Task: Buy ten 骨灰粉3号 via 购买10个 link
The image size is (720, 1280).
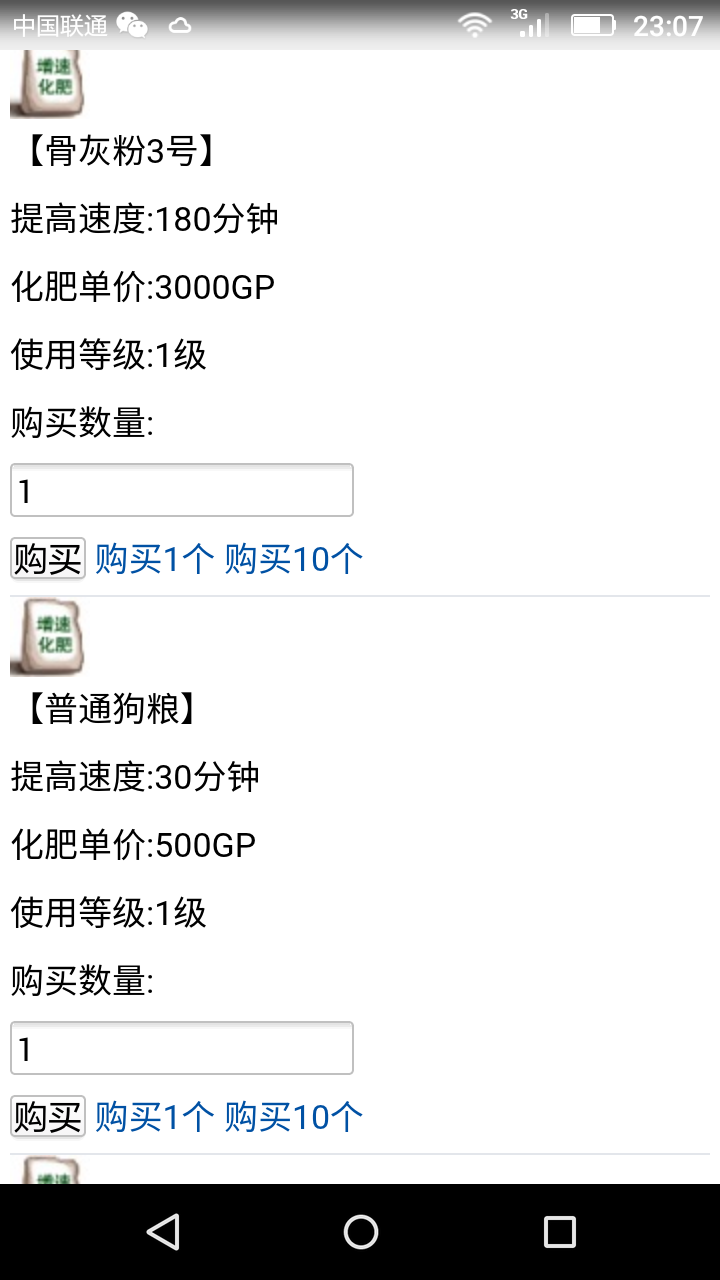Action: 293,559
